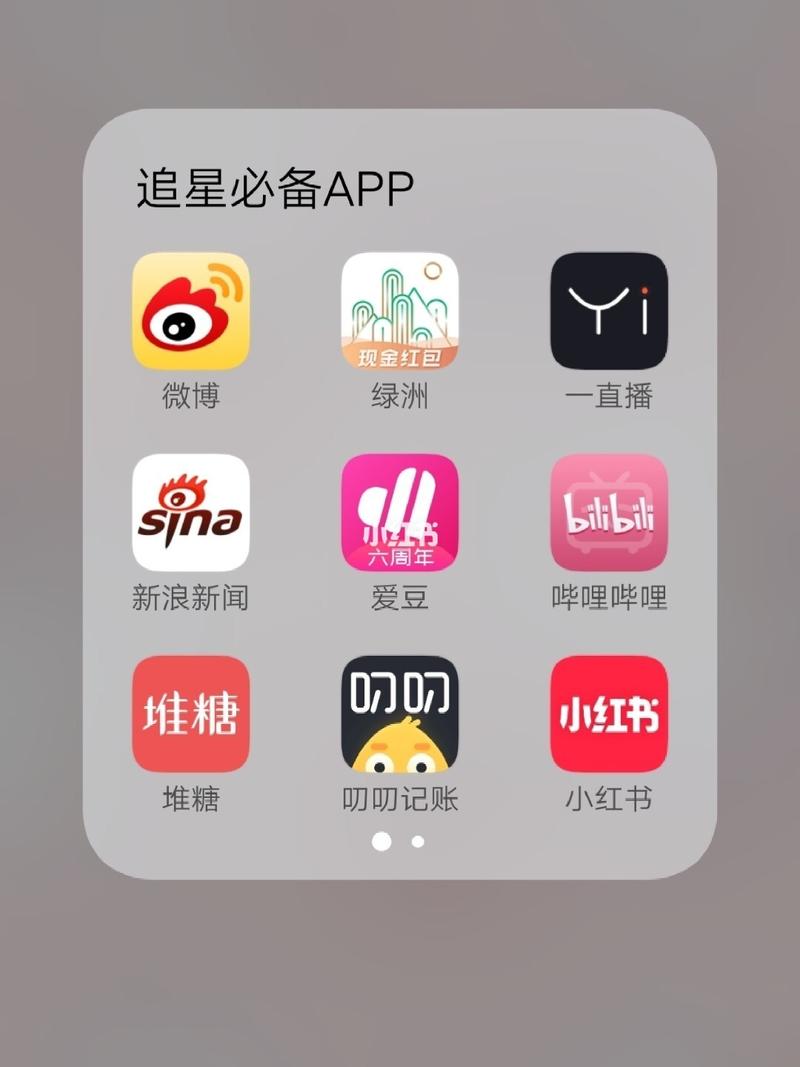Tap the 小红书 label under its icon
The image size is (800, 1067).
(x=607, y=797)
